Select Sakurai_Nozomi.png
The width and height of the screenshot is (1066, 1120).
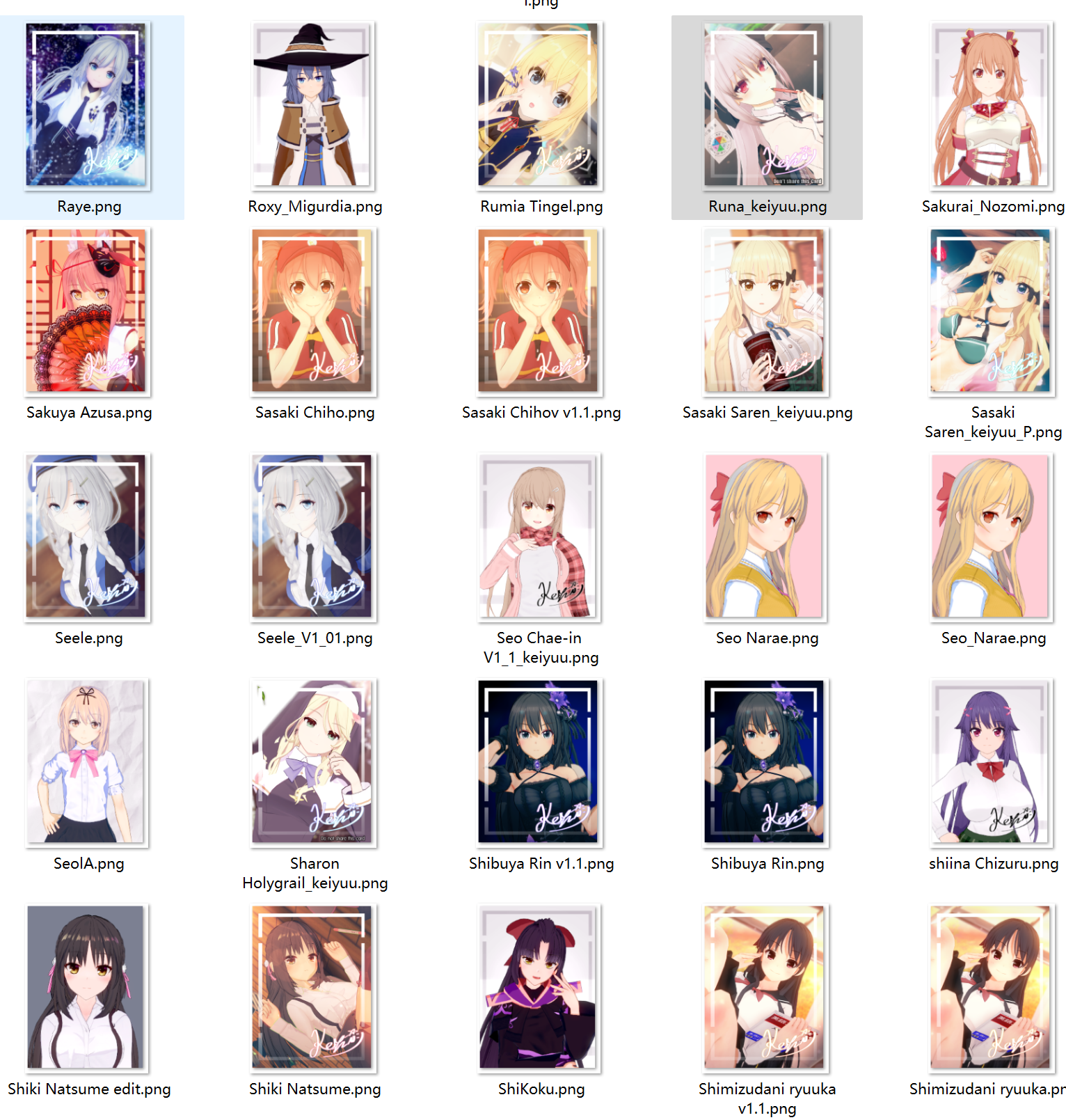990,105
